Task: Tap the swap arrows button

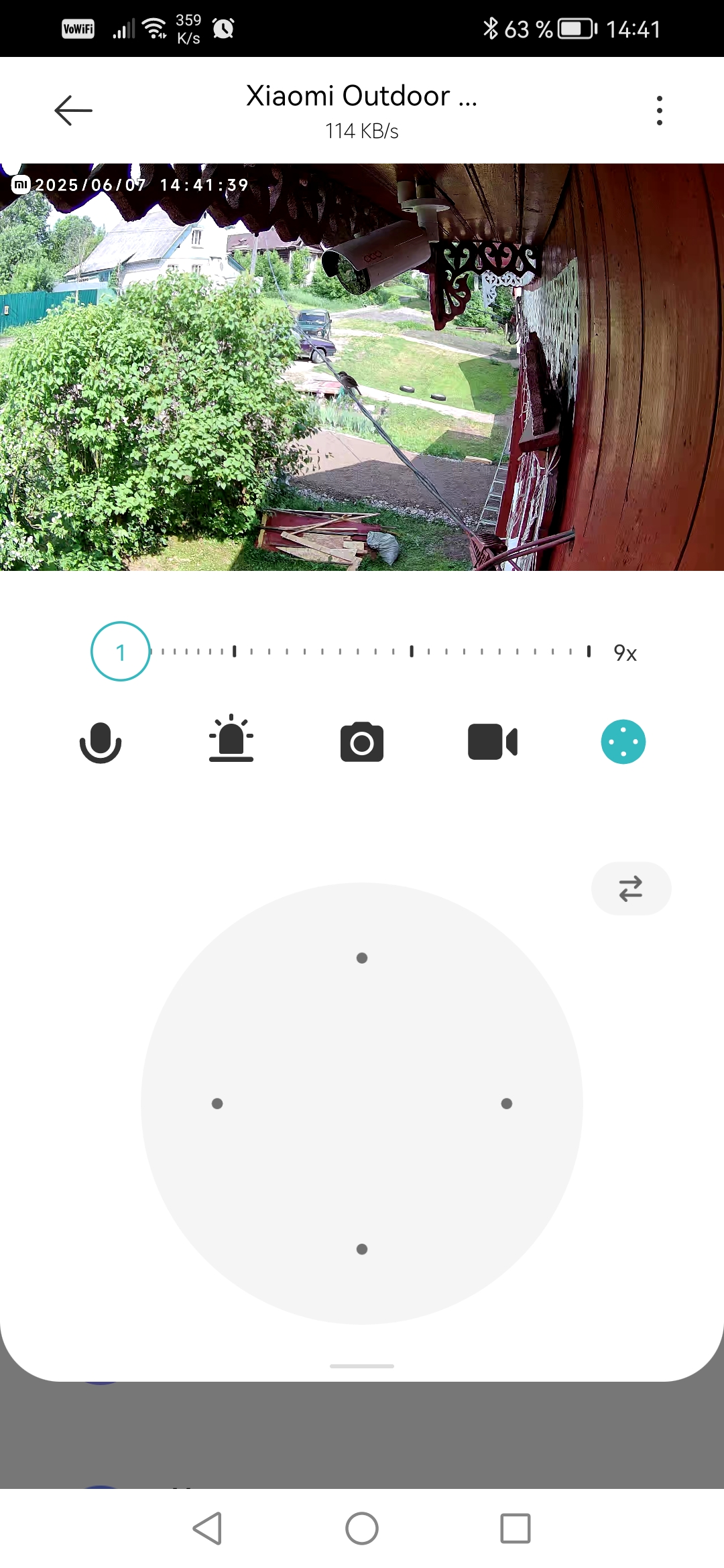Action: pos(631,889)
